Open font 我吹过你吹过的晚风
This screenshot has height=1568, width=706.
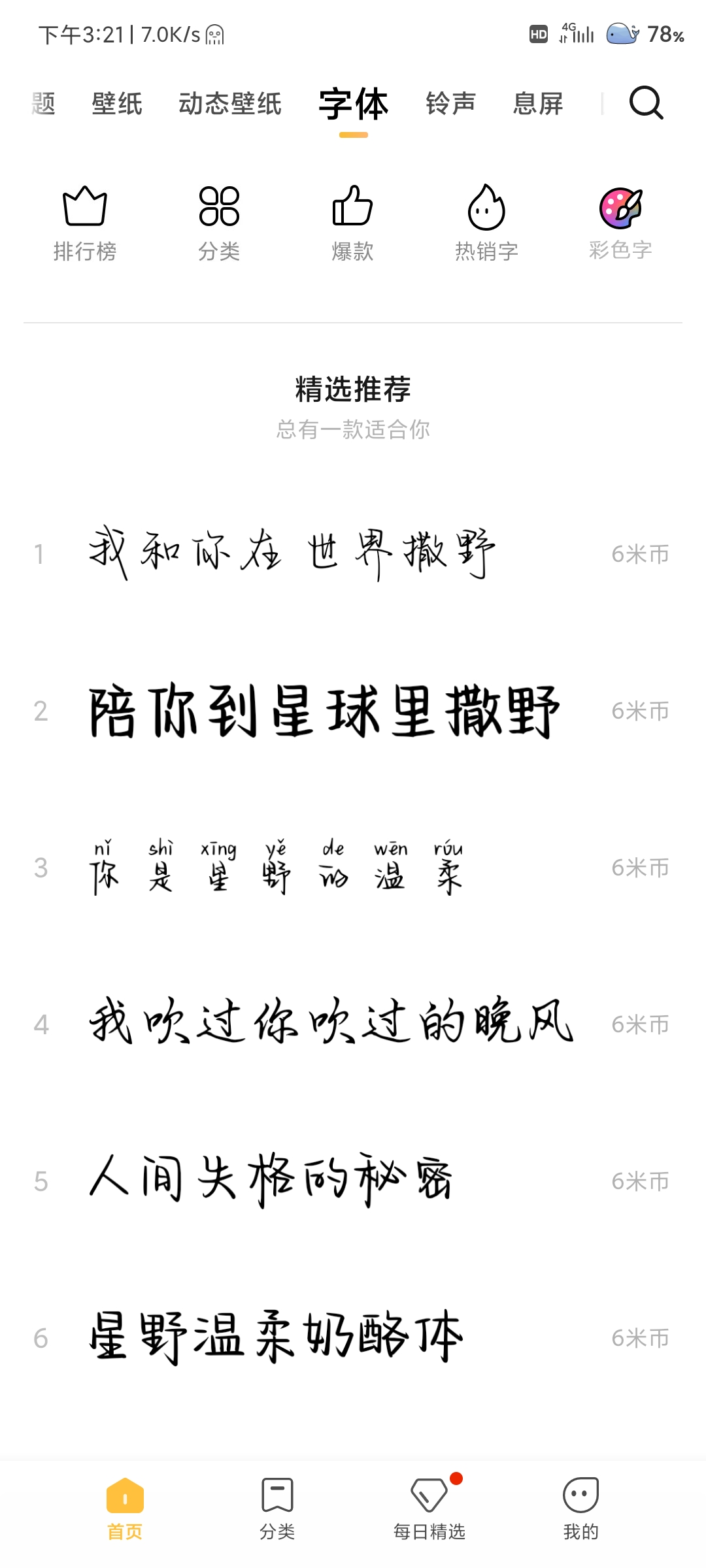coord(353,1024)
